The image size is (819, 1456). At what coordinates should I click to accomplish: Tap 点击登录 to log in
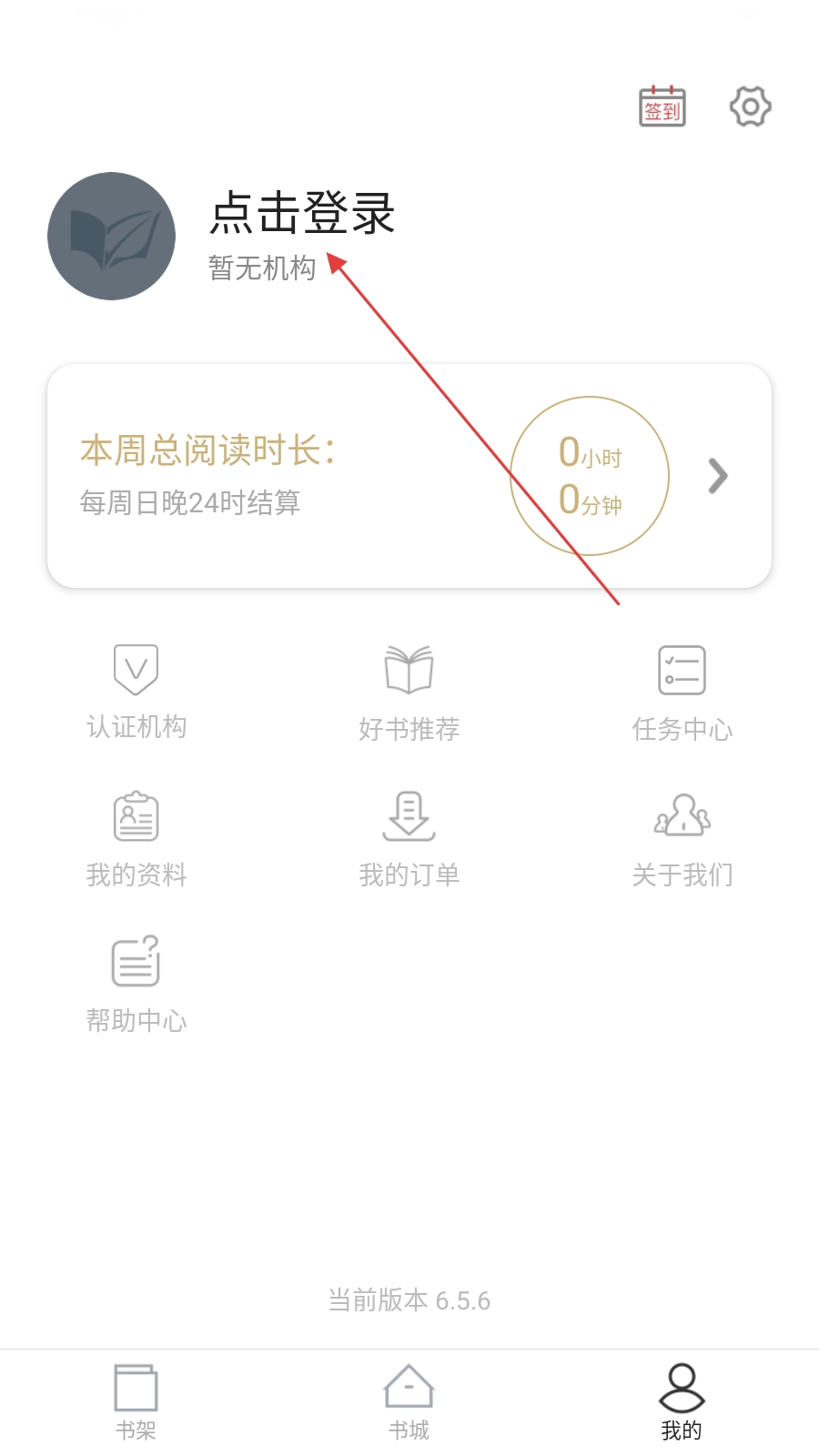pyautogui.click(x=302, y=213)
